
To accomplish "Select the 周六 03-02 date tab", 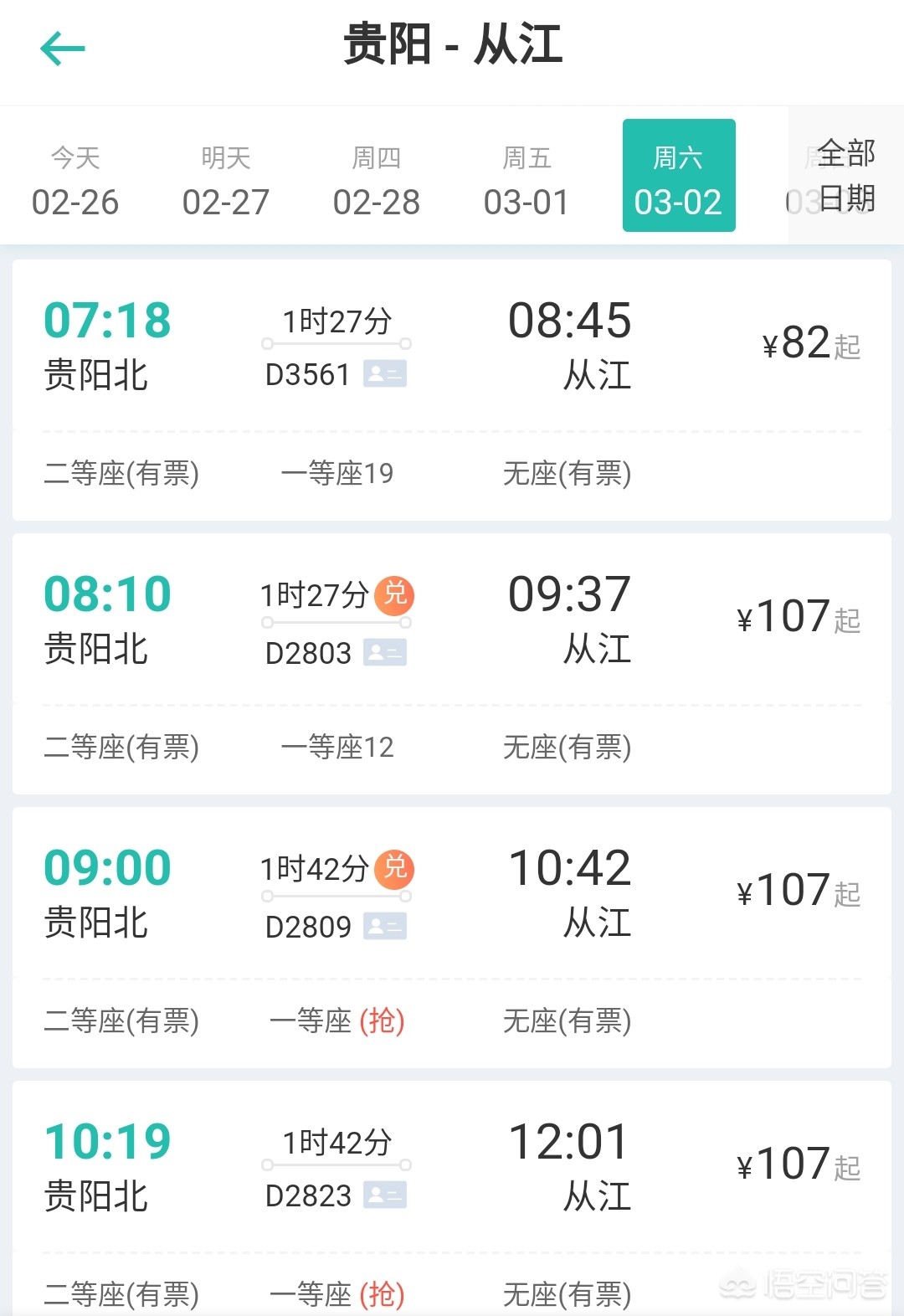I will click(678, 176).
